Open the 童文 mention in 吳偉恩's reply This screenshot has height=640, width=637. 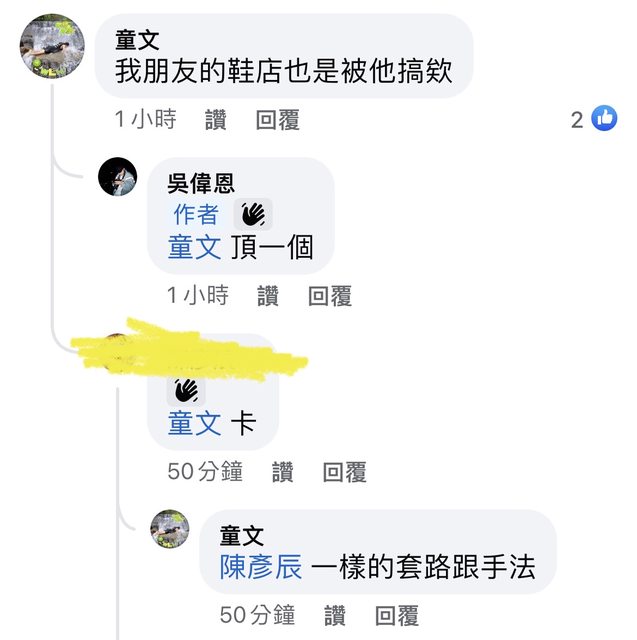194,246
